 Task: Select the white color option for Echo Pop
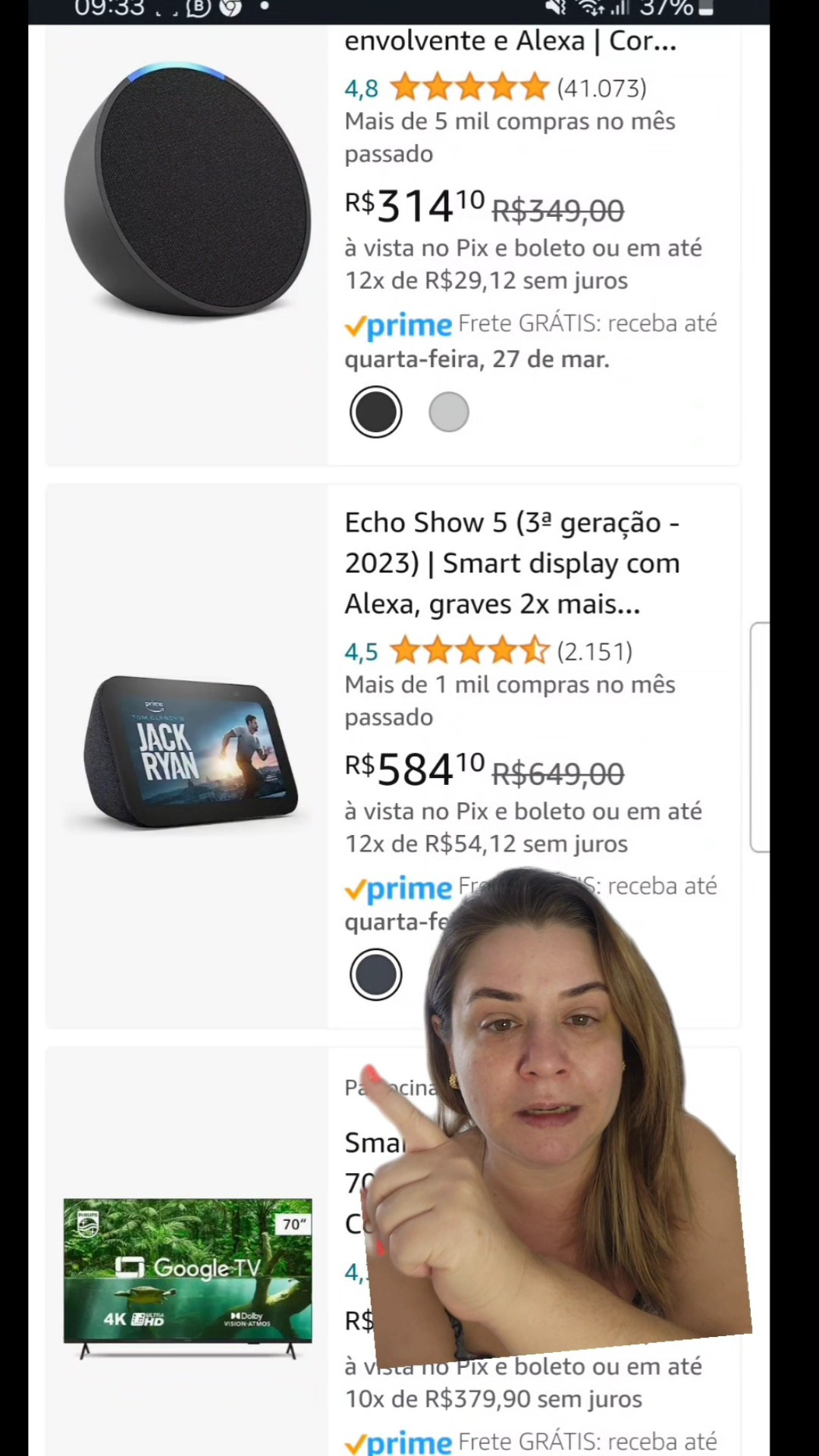[x=449, y=410]
